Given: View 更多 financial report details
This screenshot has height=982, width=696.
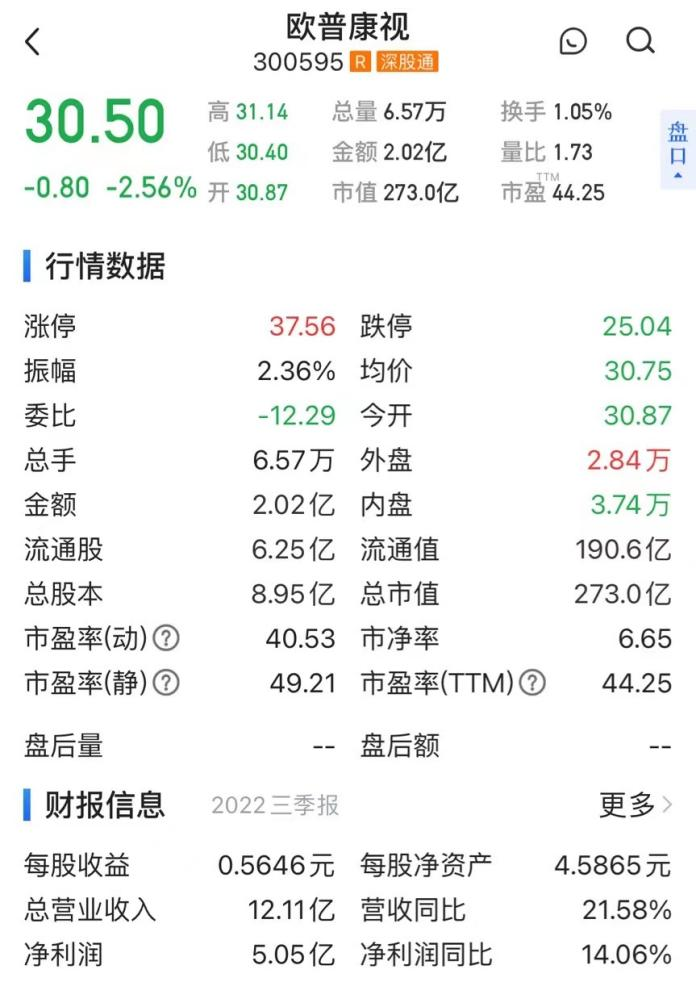Looking at the screenshot, I should tap(636, 805).
